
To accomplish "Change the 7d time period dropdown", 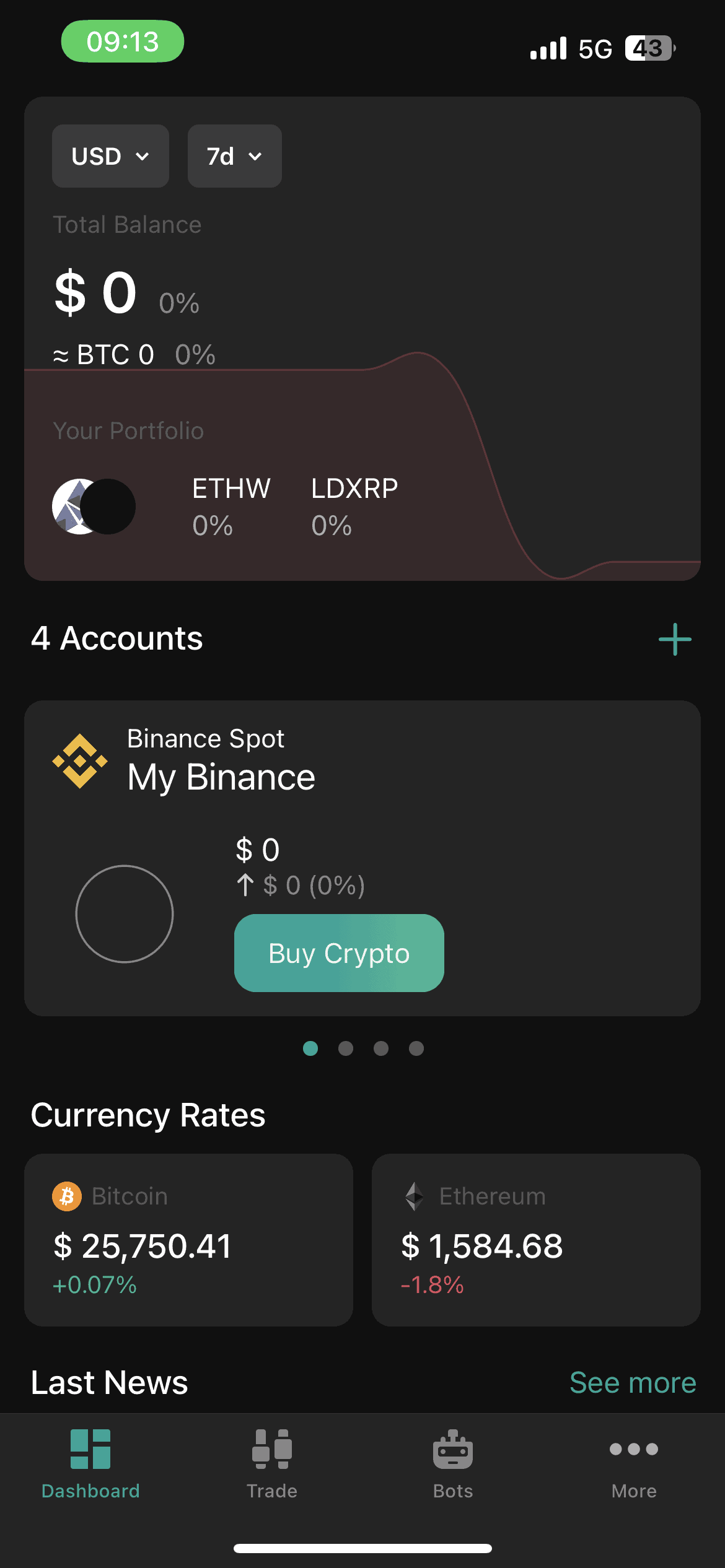I will point(234,156).
